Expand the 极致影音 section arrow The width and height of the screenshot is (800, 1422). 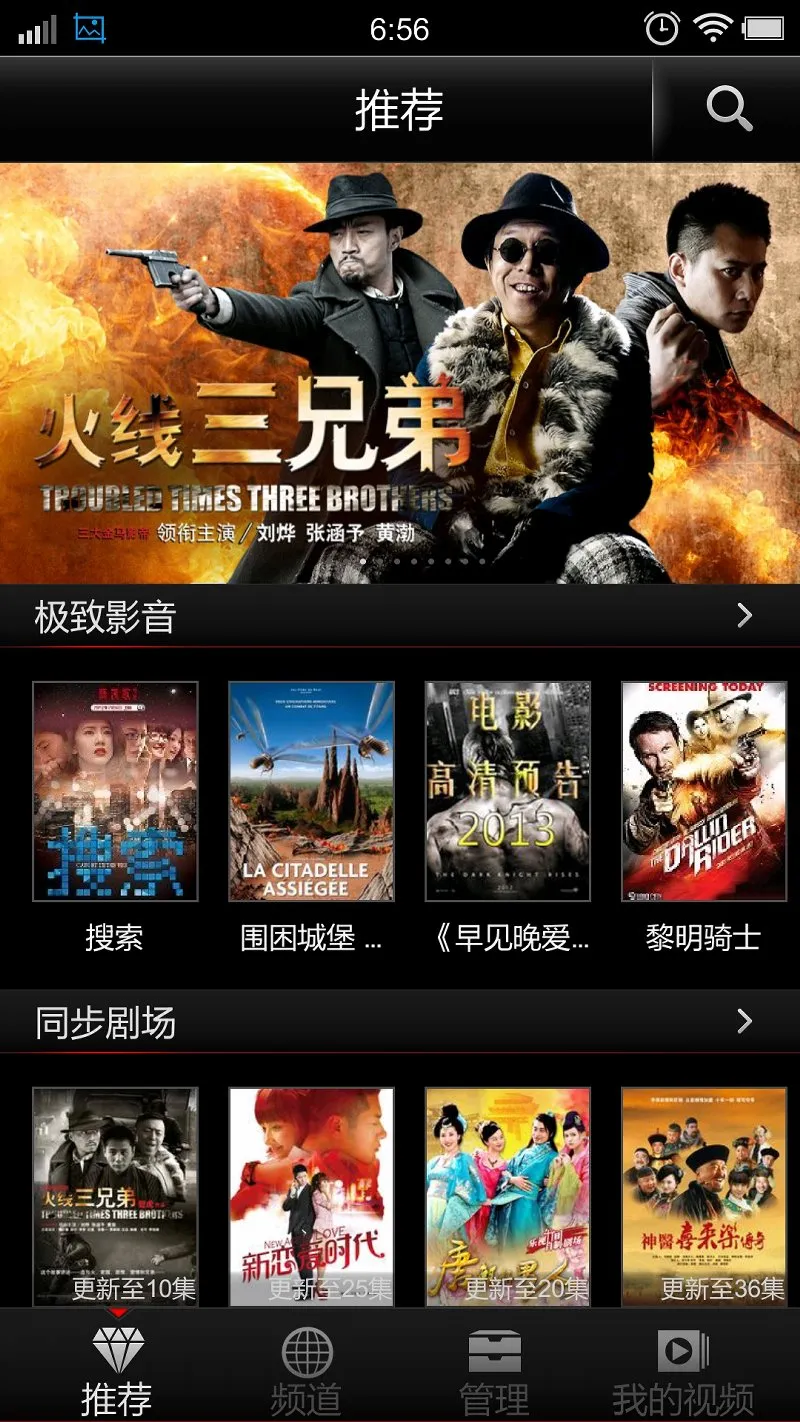click(744, 615)
